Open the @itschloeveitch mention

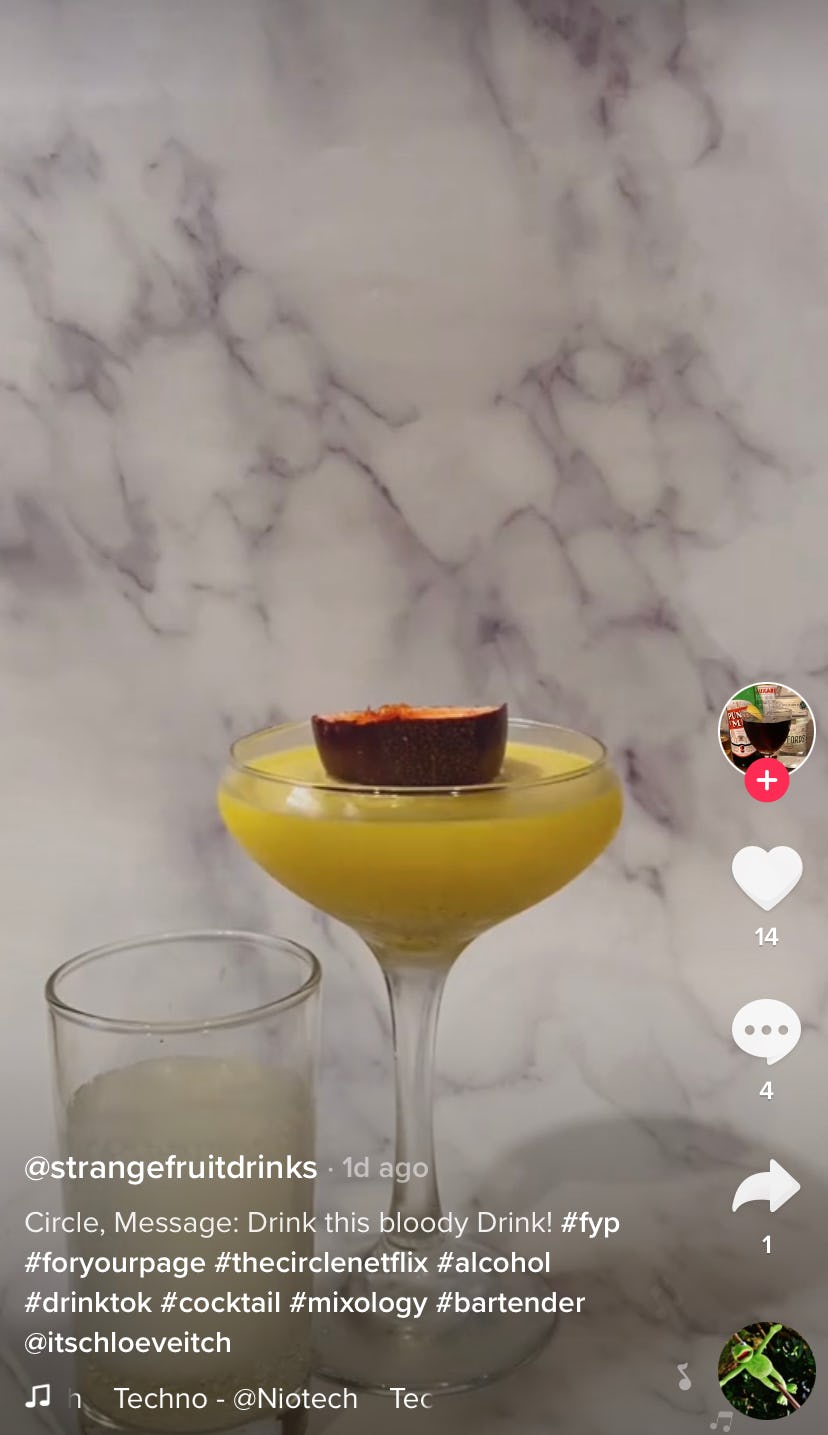(128, 1343)
